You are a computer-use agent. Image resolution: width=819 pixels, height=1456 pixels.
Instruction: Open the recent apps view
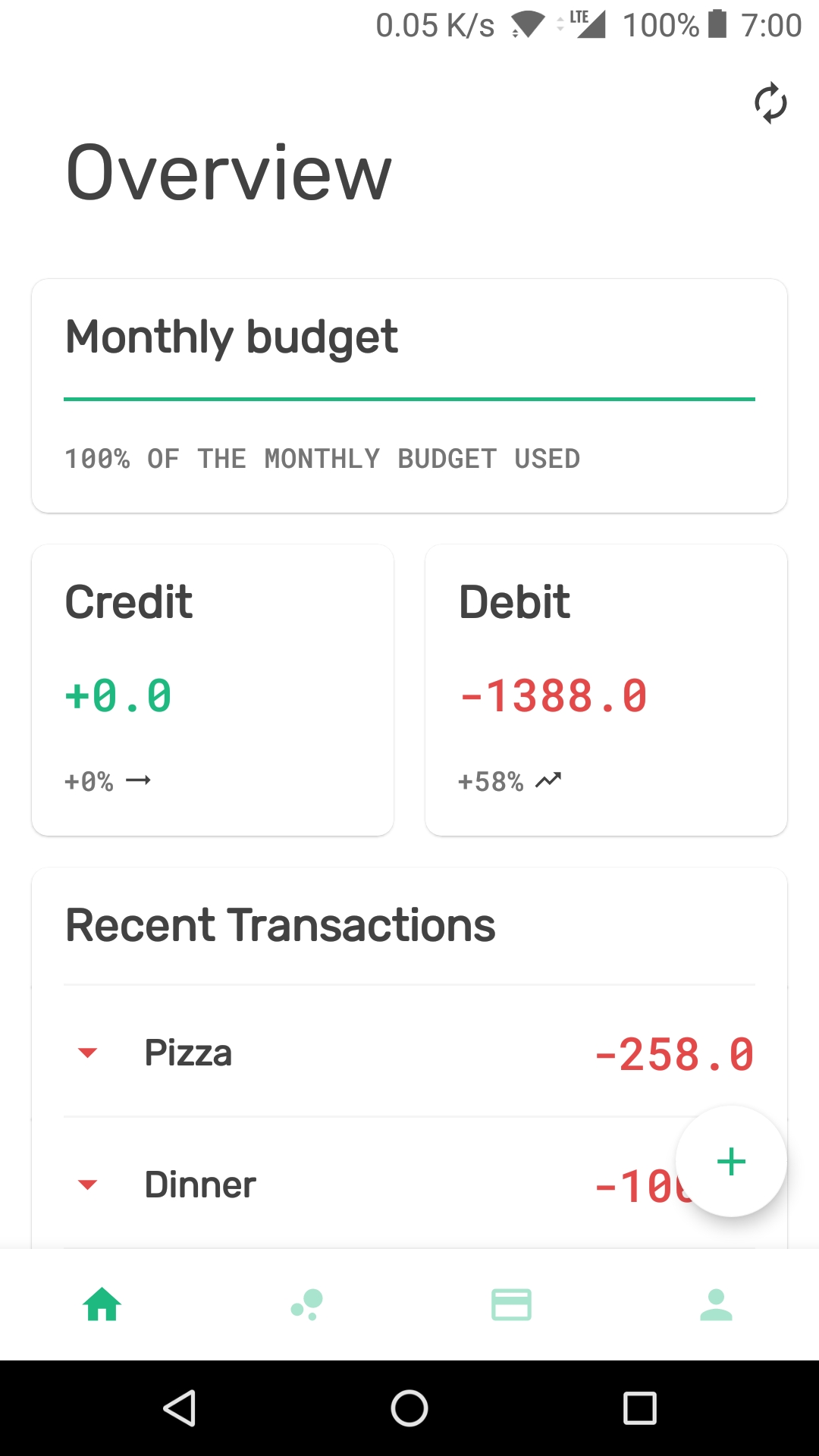click(x=639, y=1408)
